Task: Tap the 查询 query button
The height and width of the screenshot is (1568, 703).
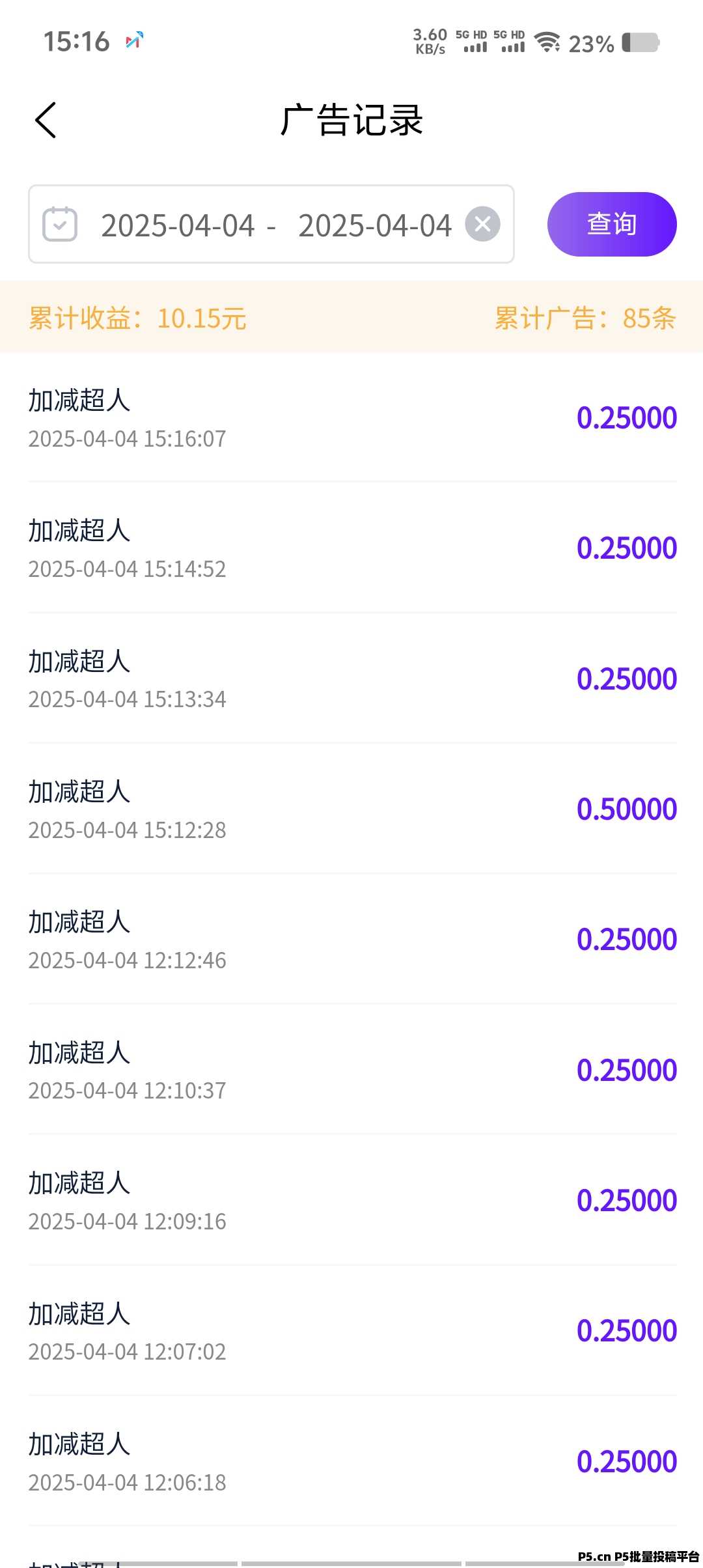Action: pyautogui.click(x=612, y=224)
